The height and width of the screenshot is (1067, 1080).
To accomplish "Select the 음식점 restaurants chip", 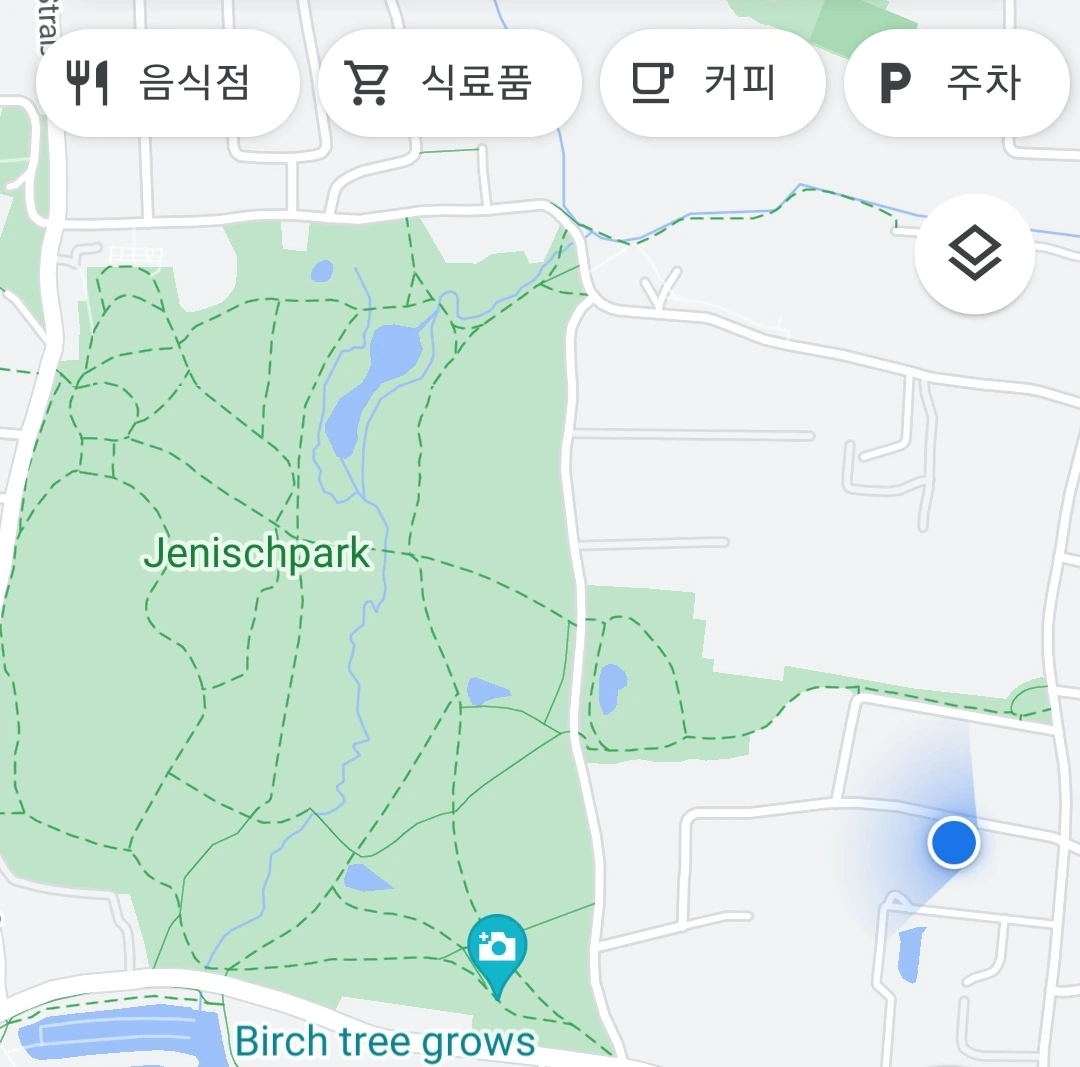I will (x=167, y=83).
